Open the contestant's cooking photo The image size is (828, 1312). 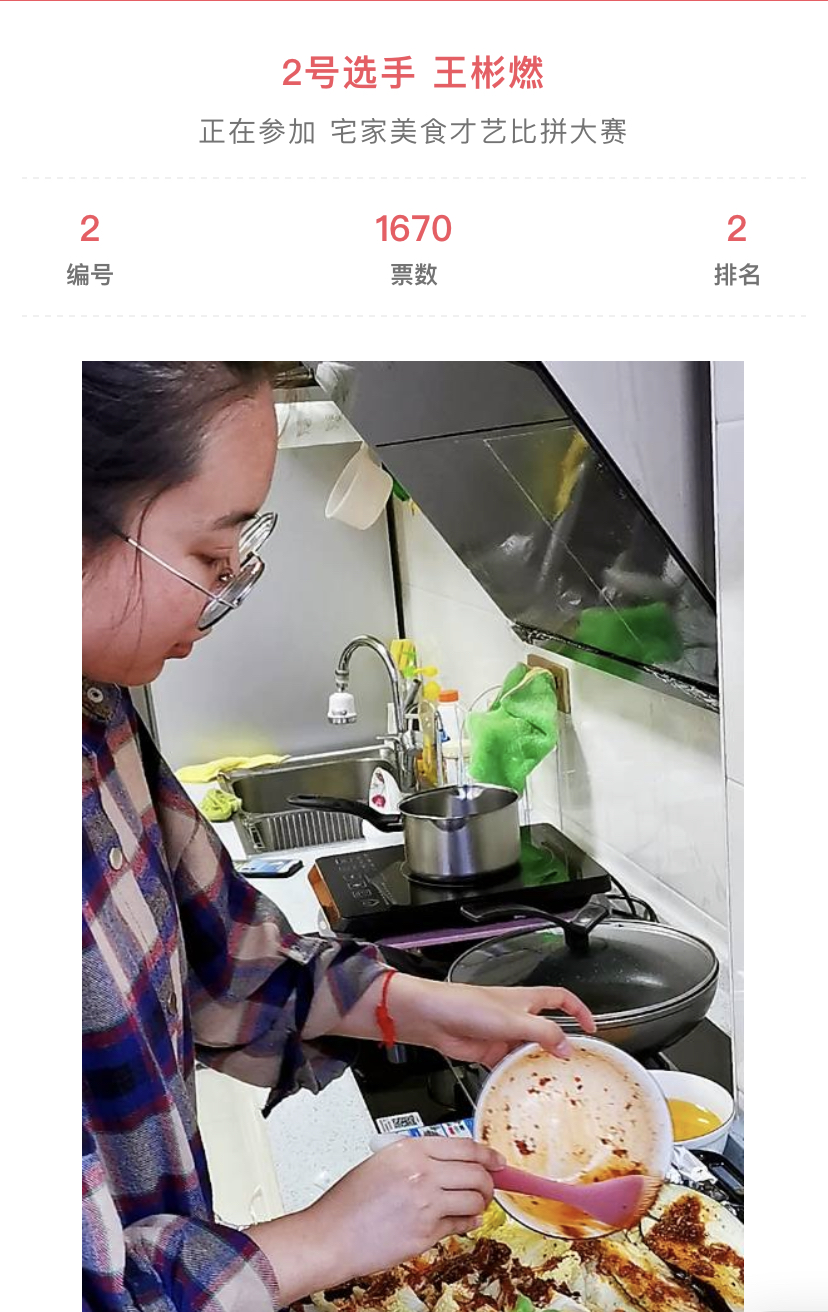(x=412, y=835)
